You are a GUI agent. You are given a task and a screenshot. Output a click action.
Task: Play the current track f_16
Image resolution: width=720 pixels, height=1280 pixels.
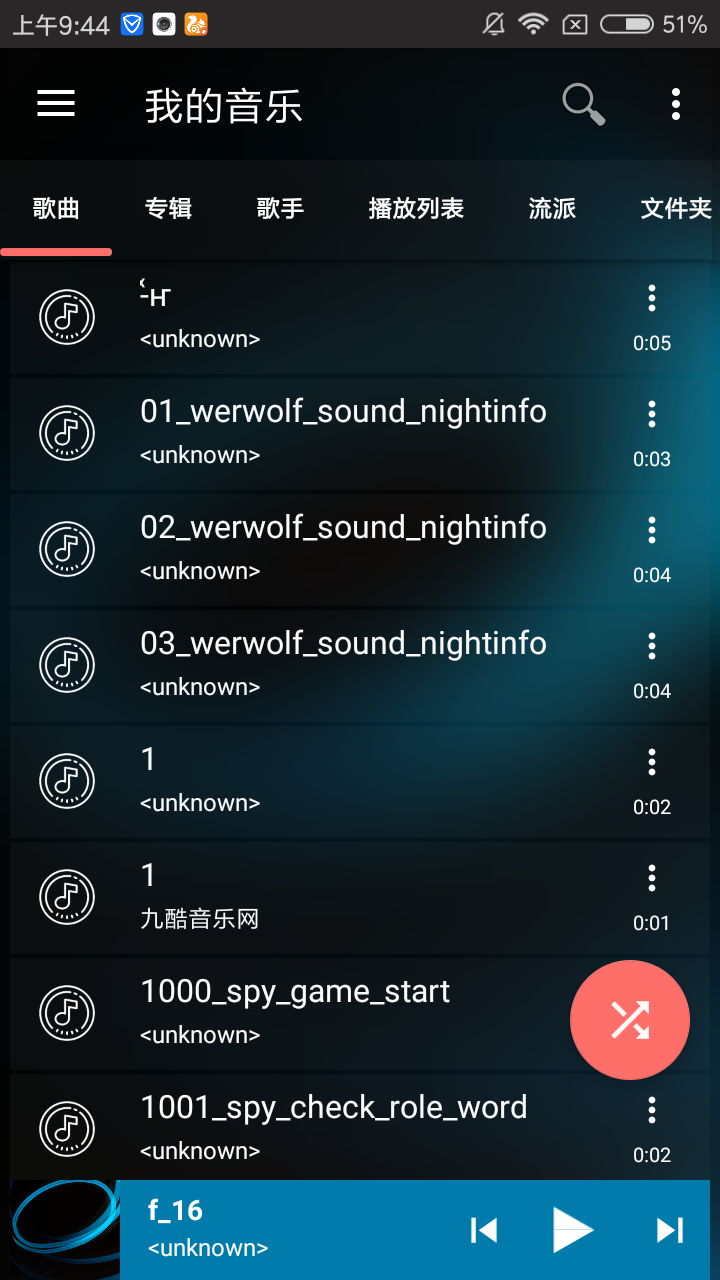pyautogui.click(x=573, y=1230)
